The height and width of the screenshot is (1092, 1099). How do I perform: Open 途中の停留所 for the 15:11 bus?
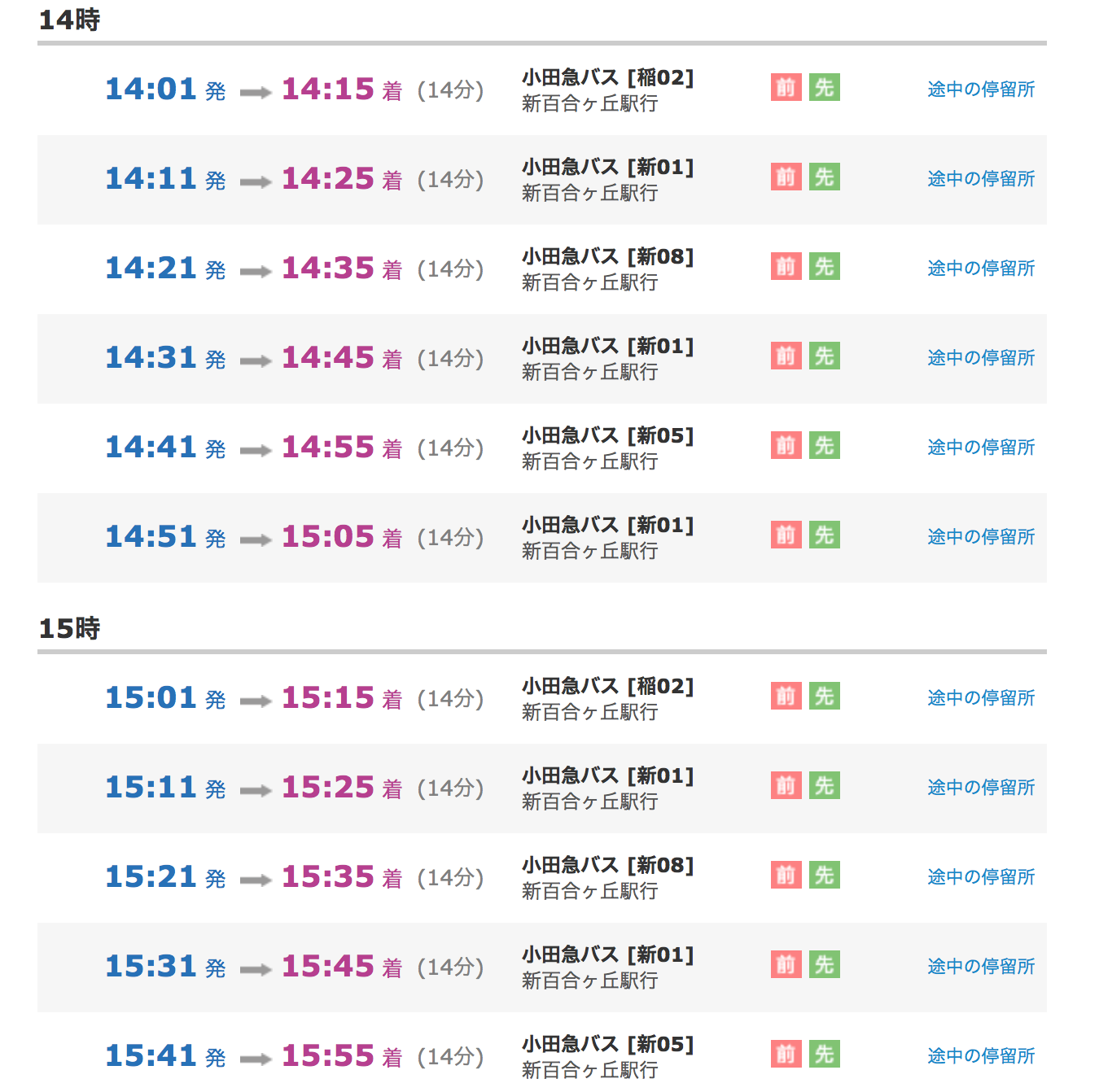[x=981, y=788]
